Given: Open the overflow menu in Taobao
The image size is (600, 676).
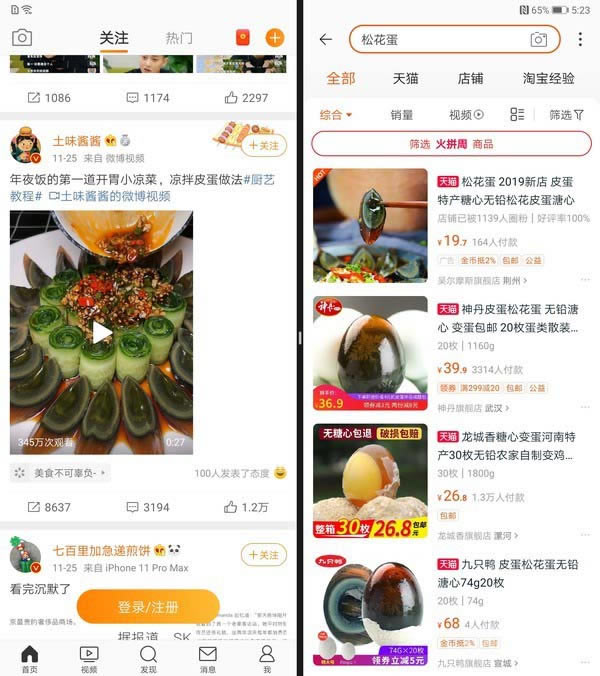Looking at the screenshot, I should pyautogui.click(x=580, y=39).
